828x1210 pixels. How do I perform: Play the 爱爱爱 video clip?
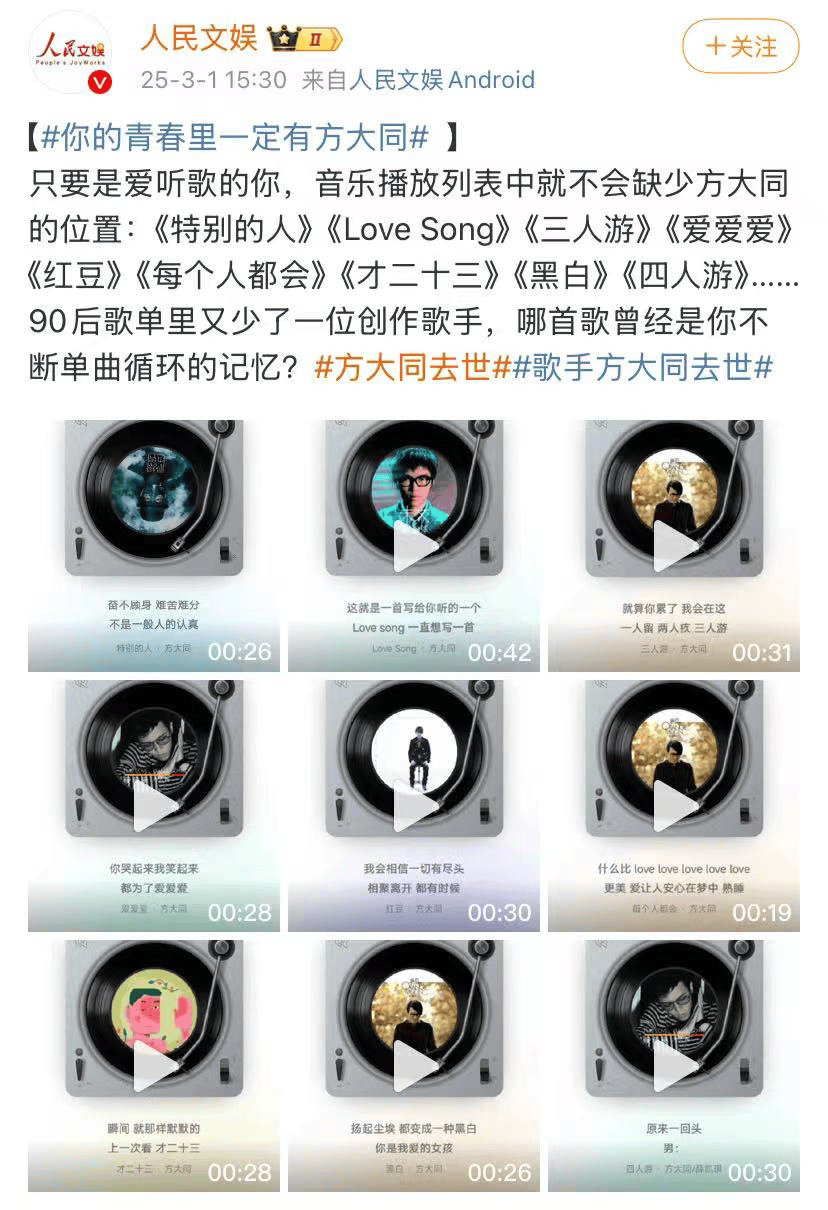point(154,805)
